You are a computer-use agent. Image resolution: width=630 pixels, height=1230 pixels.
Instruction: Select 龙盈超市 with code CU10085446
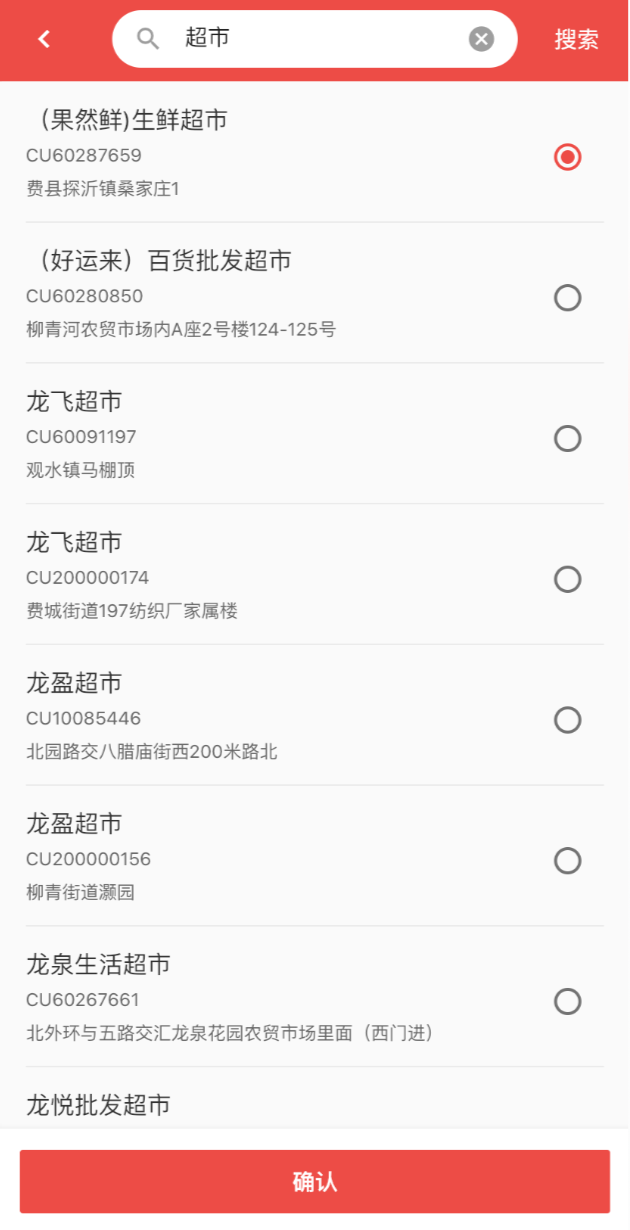coord(567,720)
